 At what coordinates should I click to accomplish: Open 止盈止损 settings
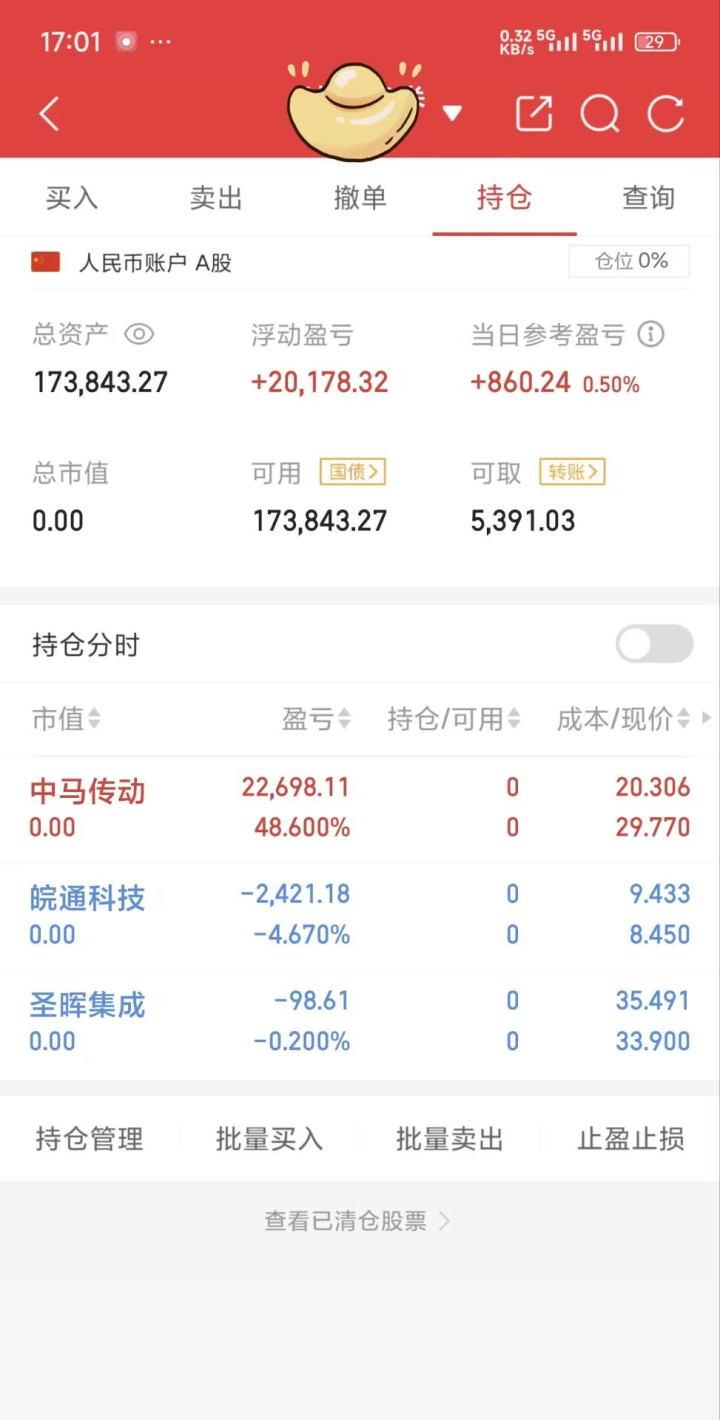631,1139
